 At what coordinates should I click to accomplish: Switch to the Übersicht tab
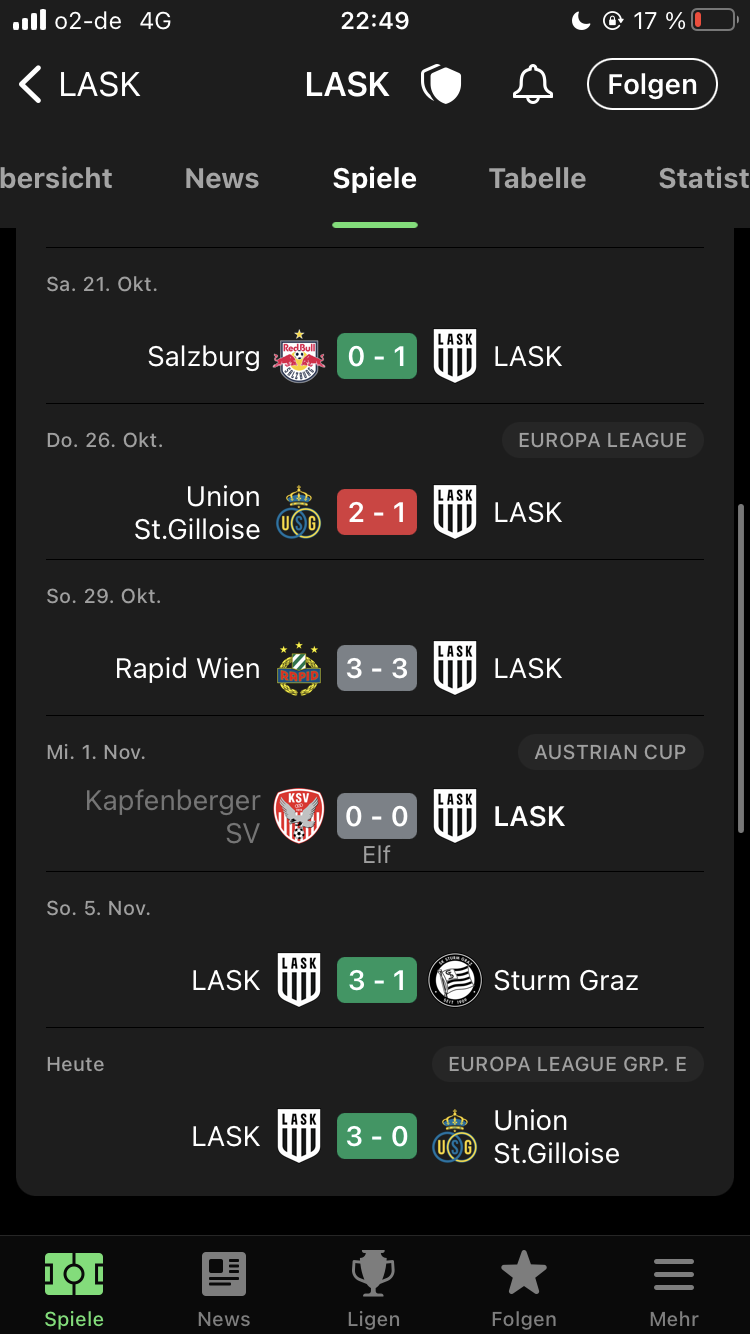pos(56,179)
